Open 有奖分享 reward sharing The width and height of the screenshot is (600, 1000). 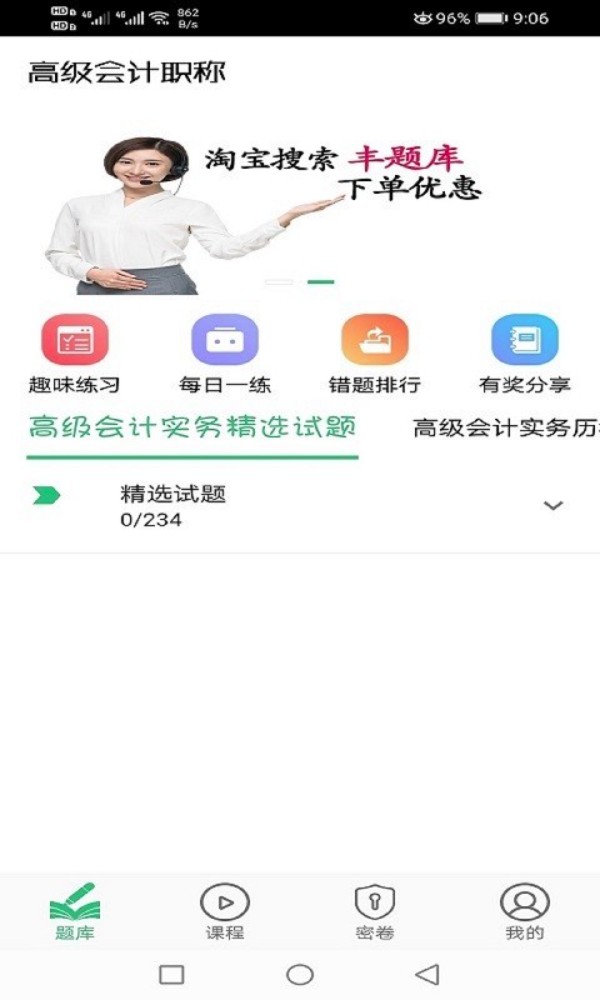point(525,353)
